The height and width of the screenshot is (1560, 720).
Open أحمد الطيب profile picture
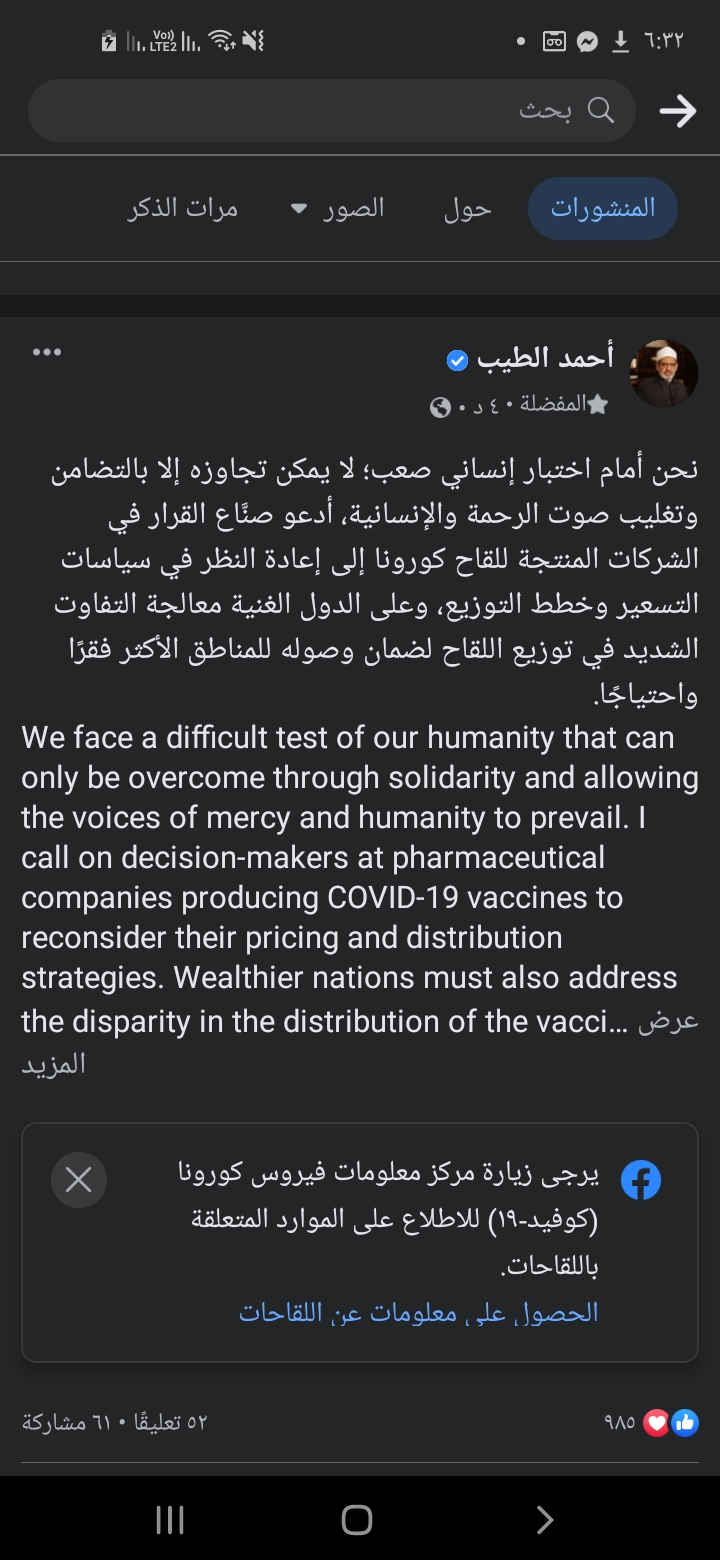pyautogui.click(x=663, y=372)
